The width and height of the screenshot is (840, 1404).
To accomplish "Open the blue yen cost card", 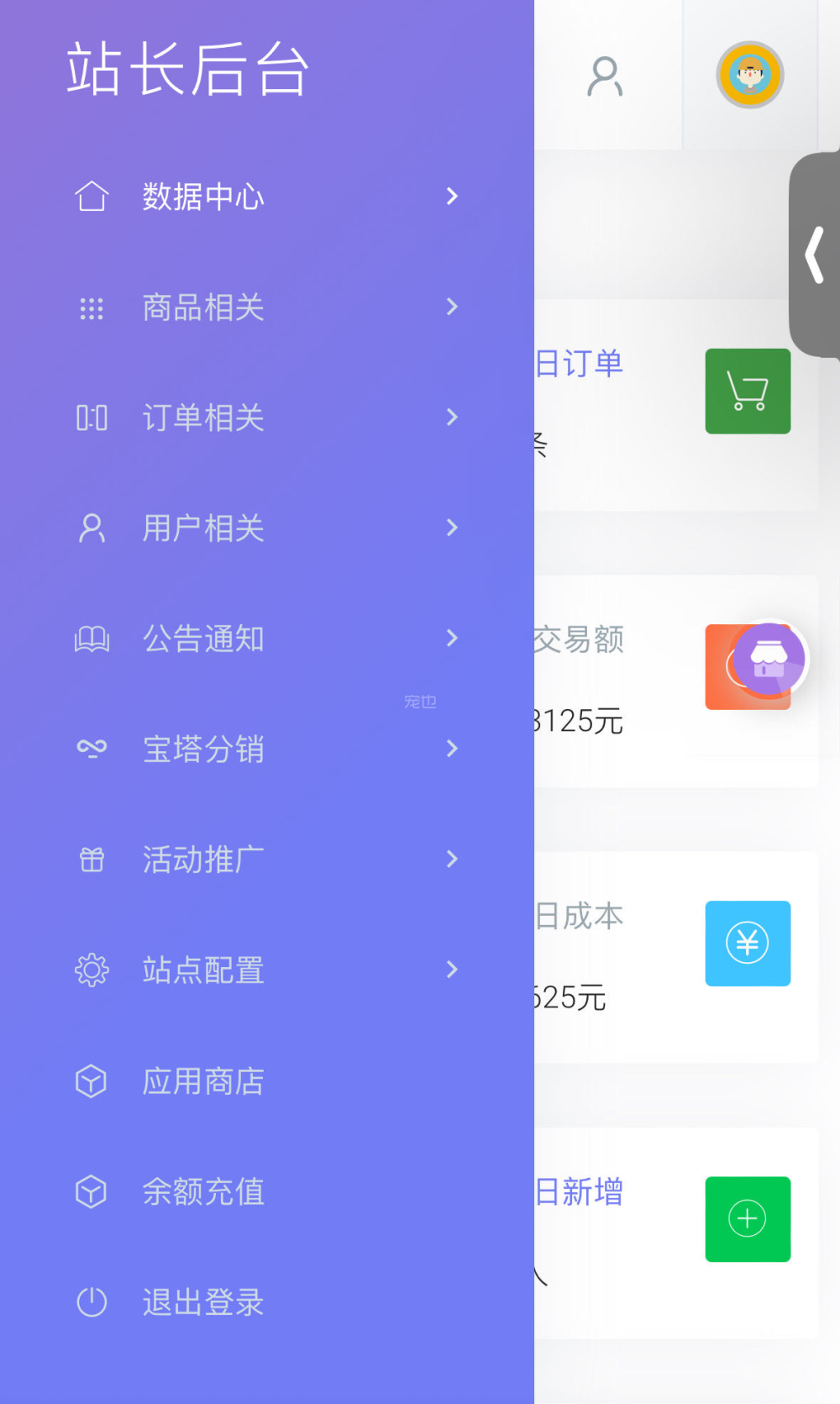I will [748, 943].
